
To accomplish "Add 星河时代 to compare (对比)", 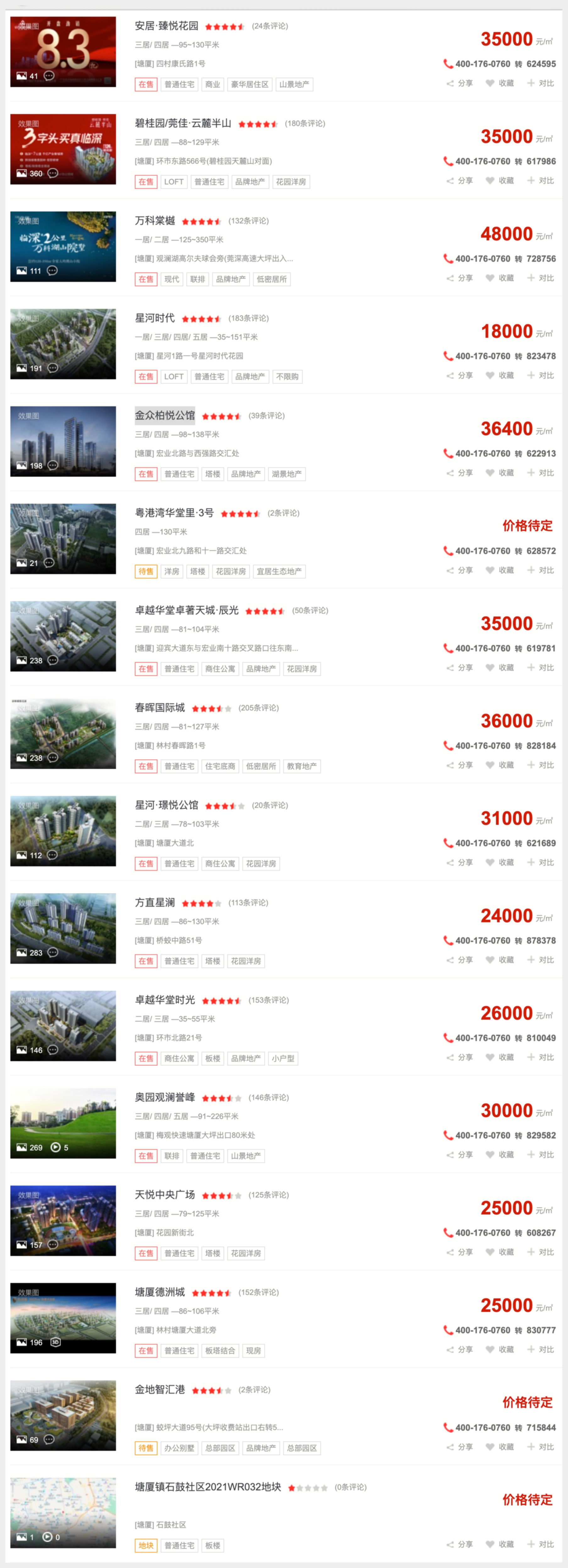I will (x=541, y=376).
